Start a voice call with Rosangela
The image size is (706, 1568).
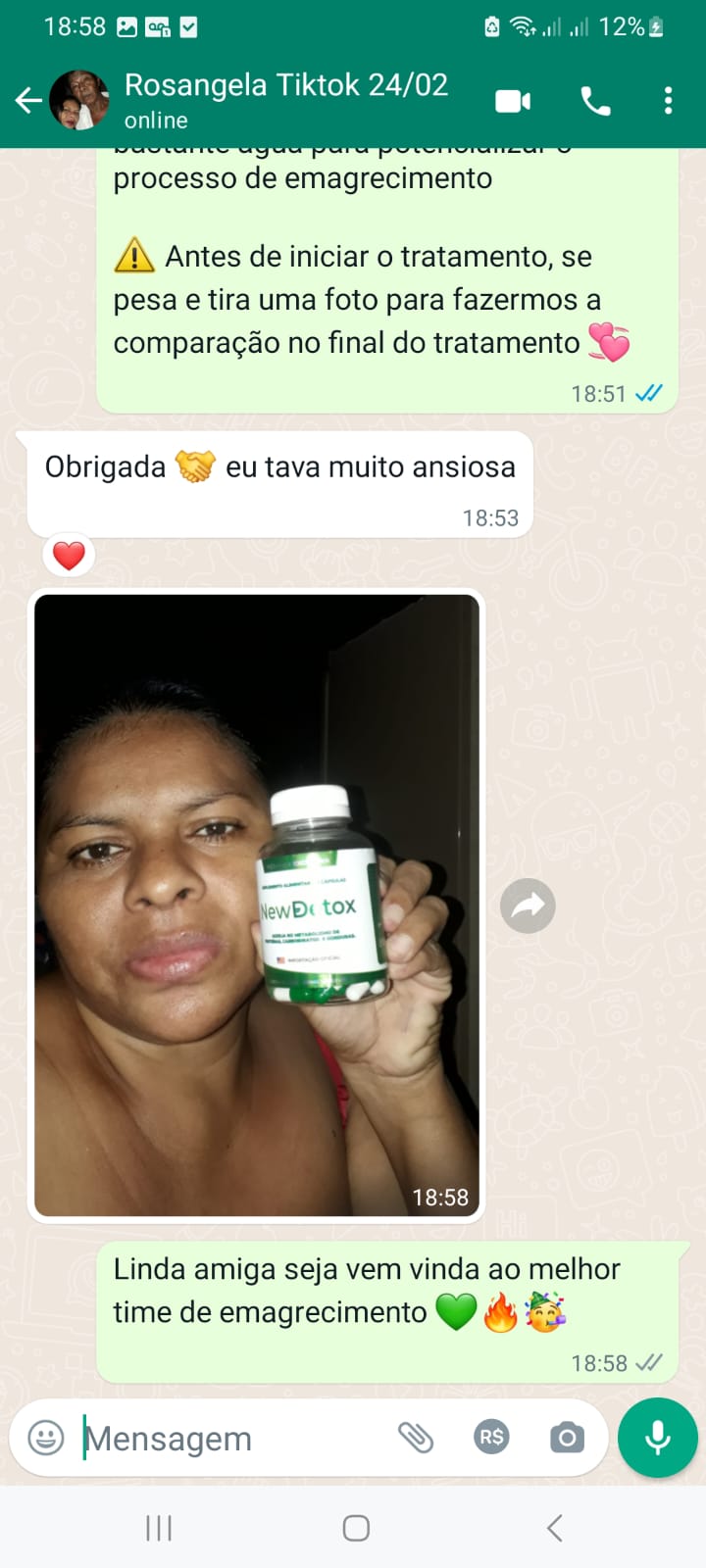coord(595,101)
